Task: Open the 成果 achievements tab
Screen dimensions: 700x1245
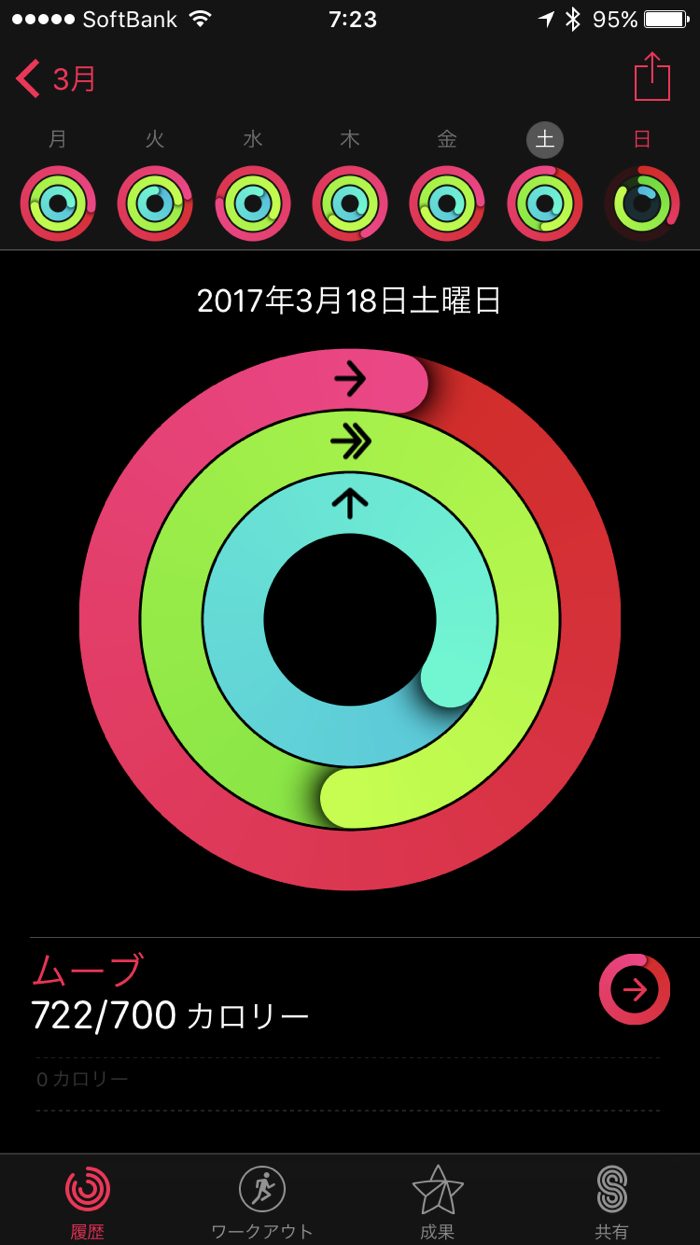Action: (437, 1201)
